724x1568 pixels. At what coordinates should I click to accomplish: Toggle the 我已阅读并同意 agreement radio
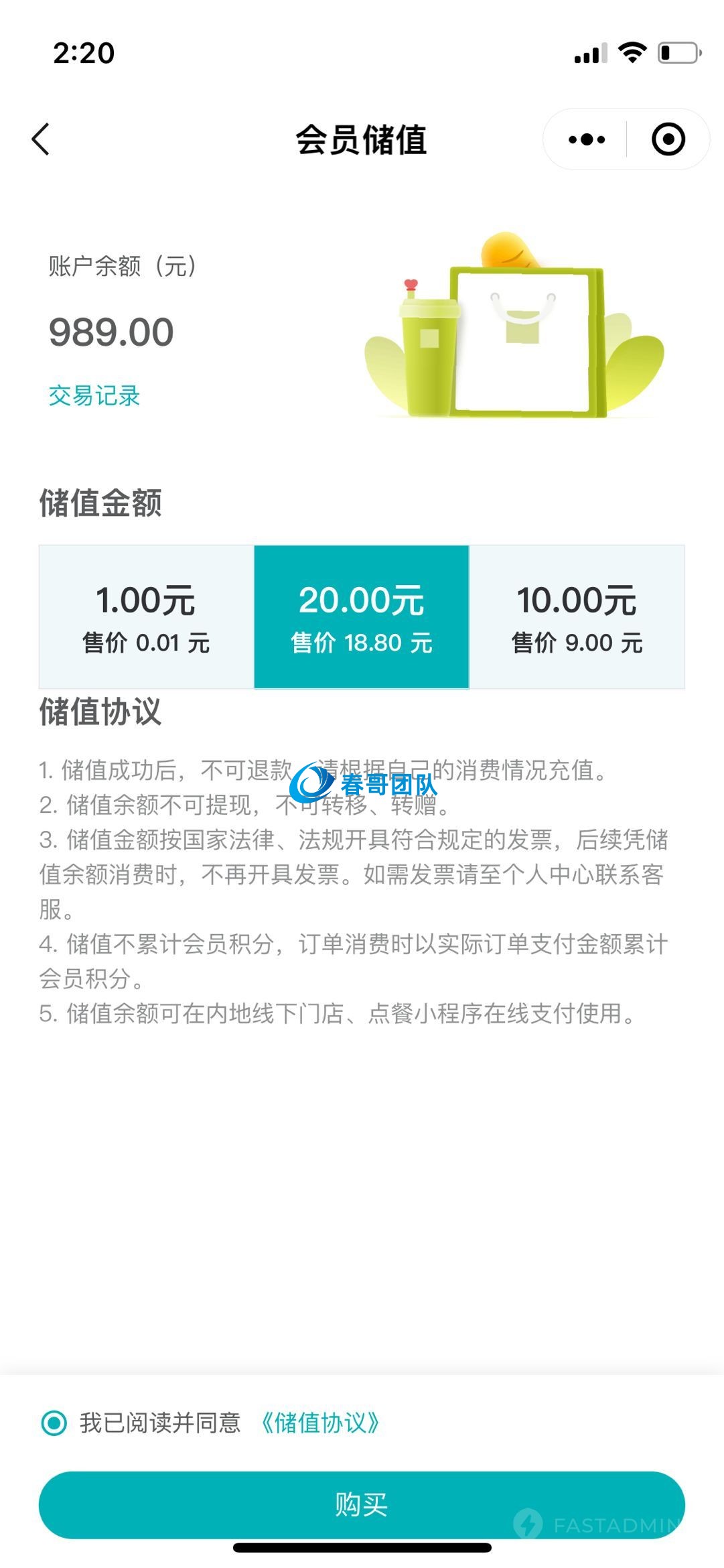pyautogui.click(x=54, y=1423)
